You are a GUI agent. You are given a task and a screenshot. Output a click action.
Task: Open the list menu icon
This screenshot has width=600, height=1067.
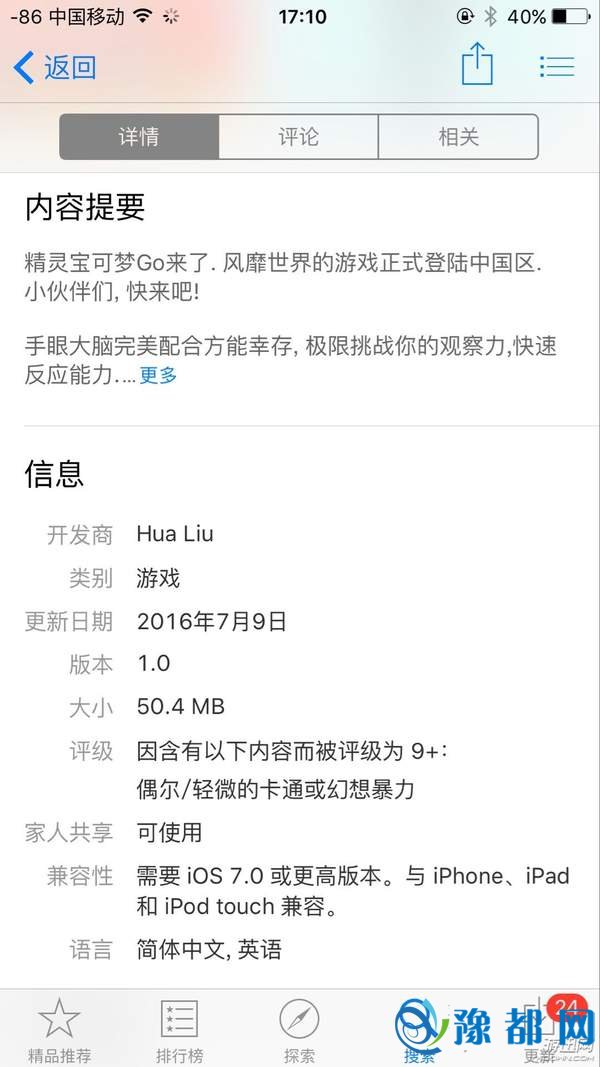(557, 67)
